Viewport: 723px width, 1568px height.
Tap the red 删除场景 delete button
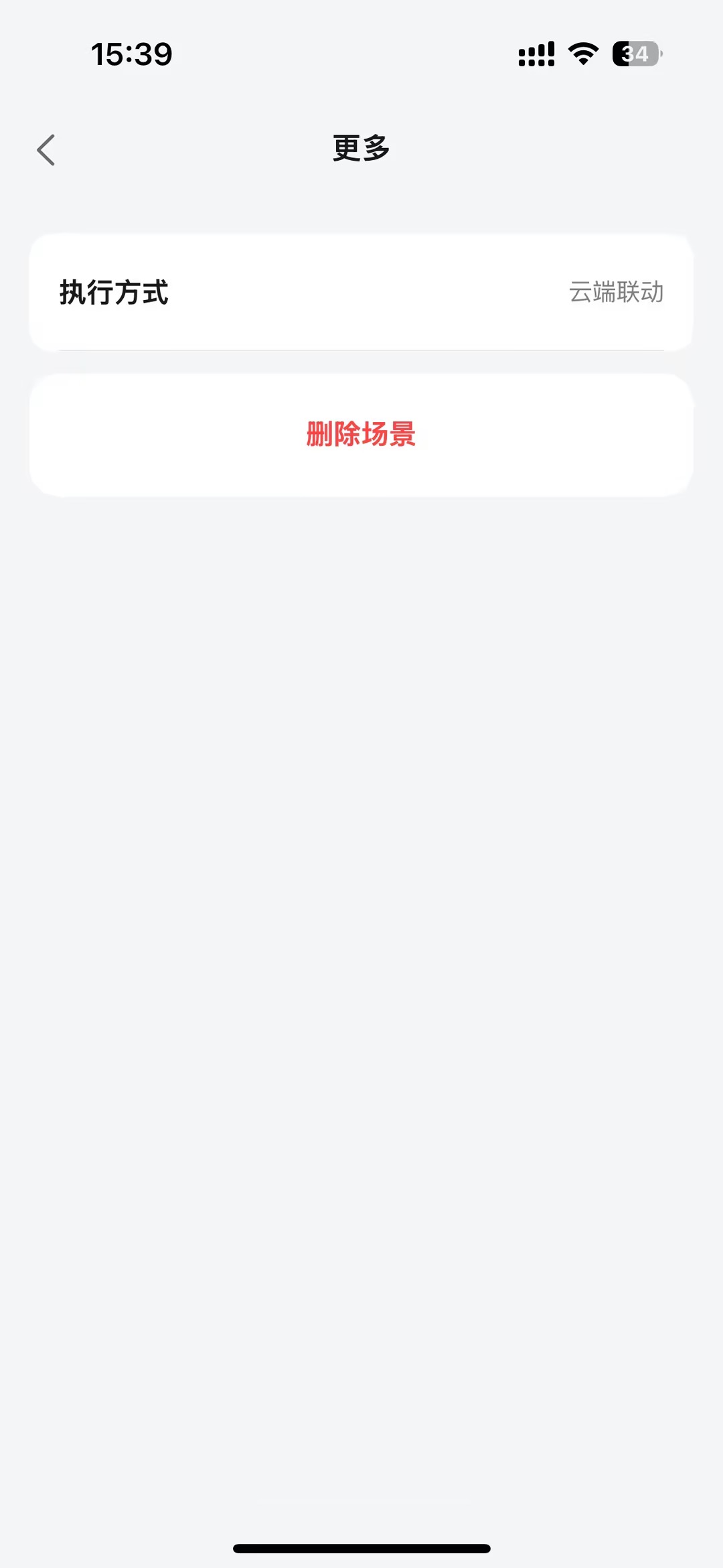(x=361, y=433)
